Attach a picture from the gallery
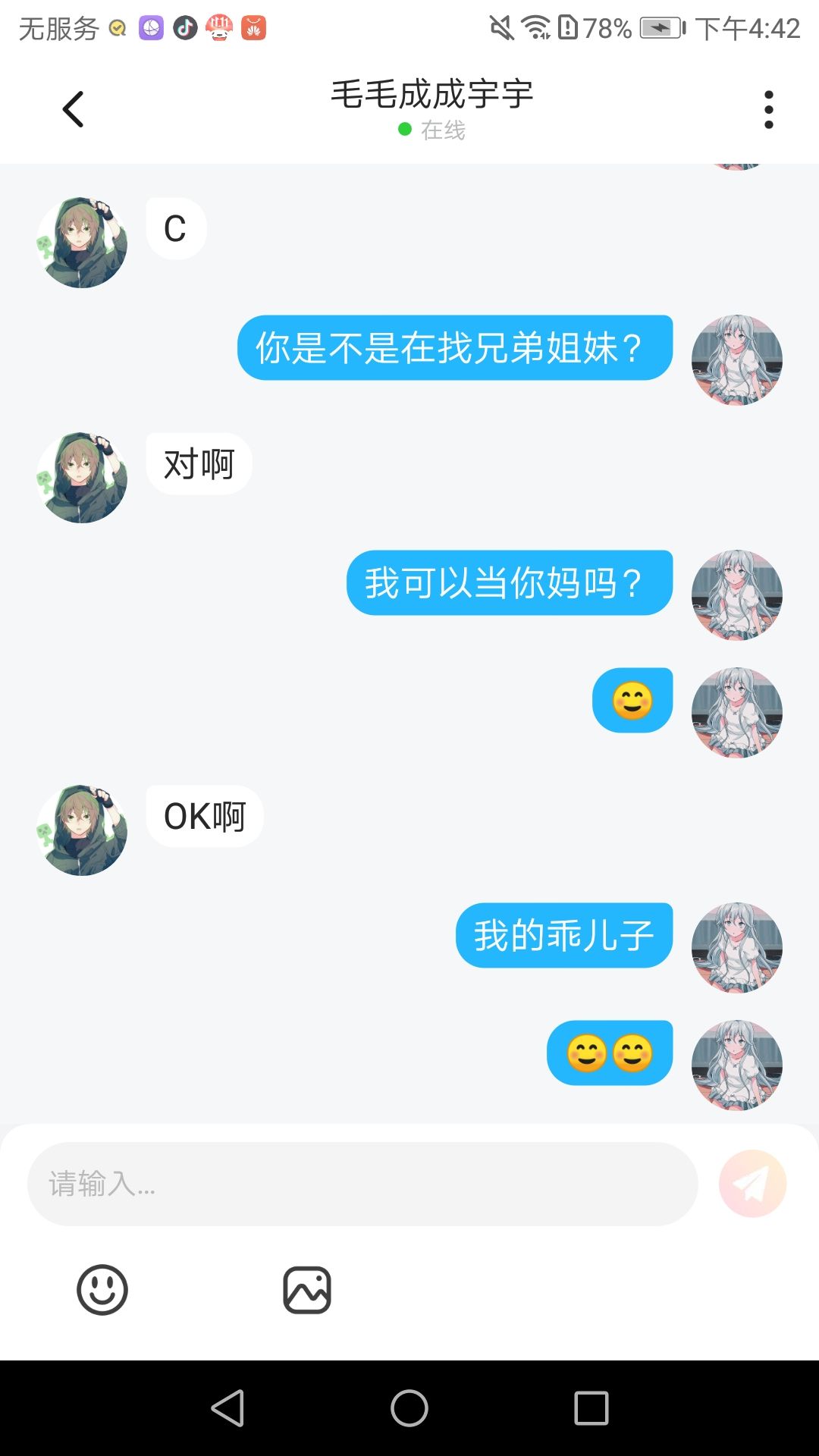The height and width of the screenshot is (1456, 819). point(307,1289)
